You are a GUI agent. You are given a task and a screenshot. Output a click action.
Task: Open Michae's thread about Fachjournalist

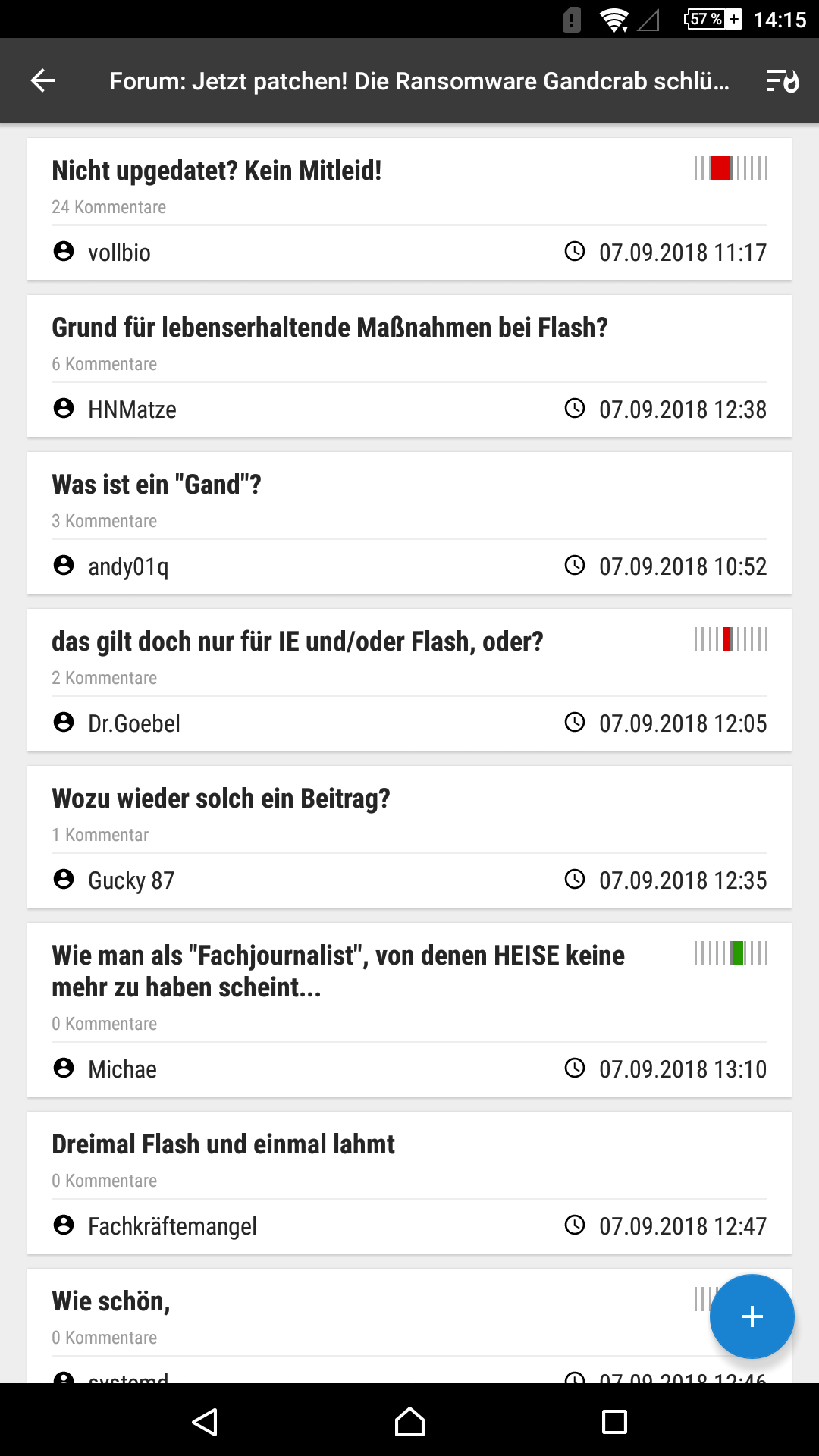click(x=409, y=1009)
